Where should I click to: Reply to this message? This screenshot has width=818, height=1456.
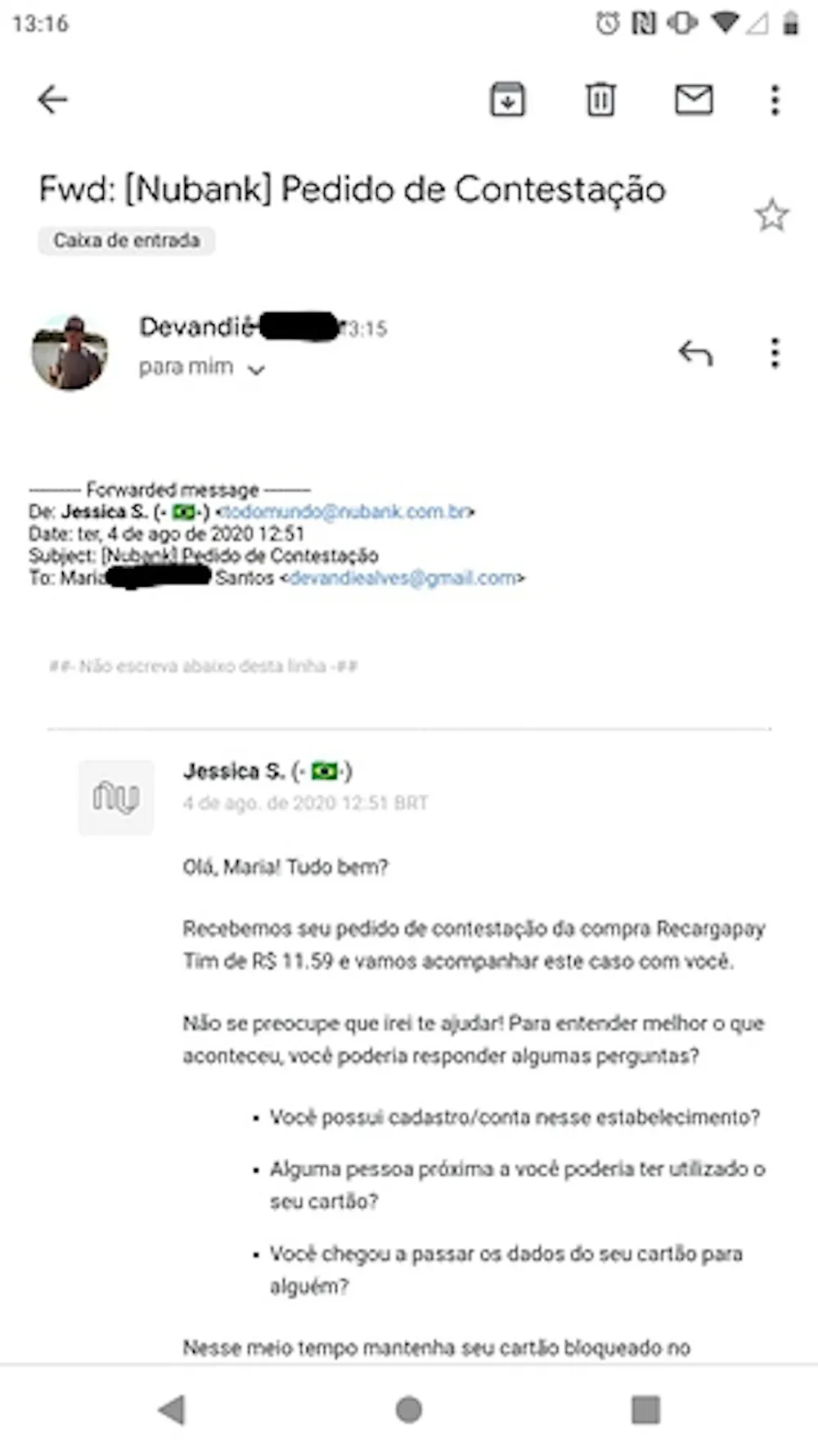[x=695, y=353]
